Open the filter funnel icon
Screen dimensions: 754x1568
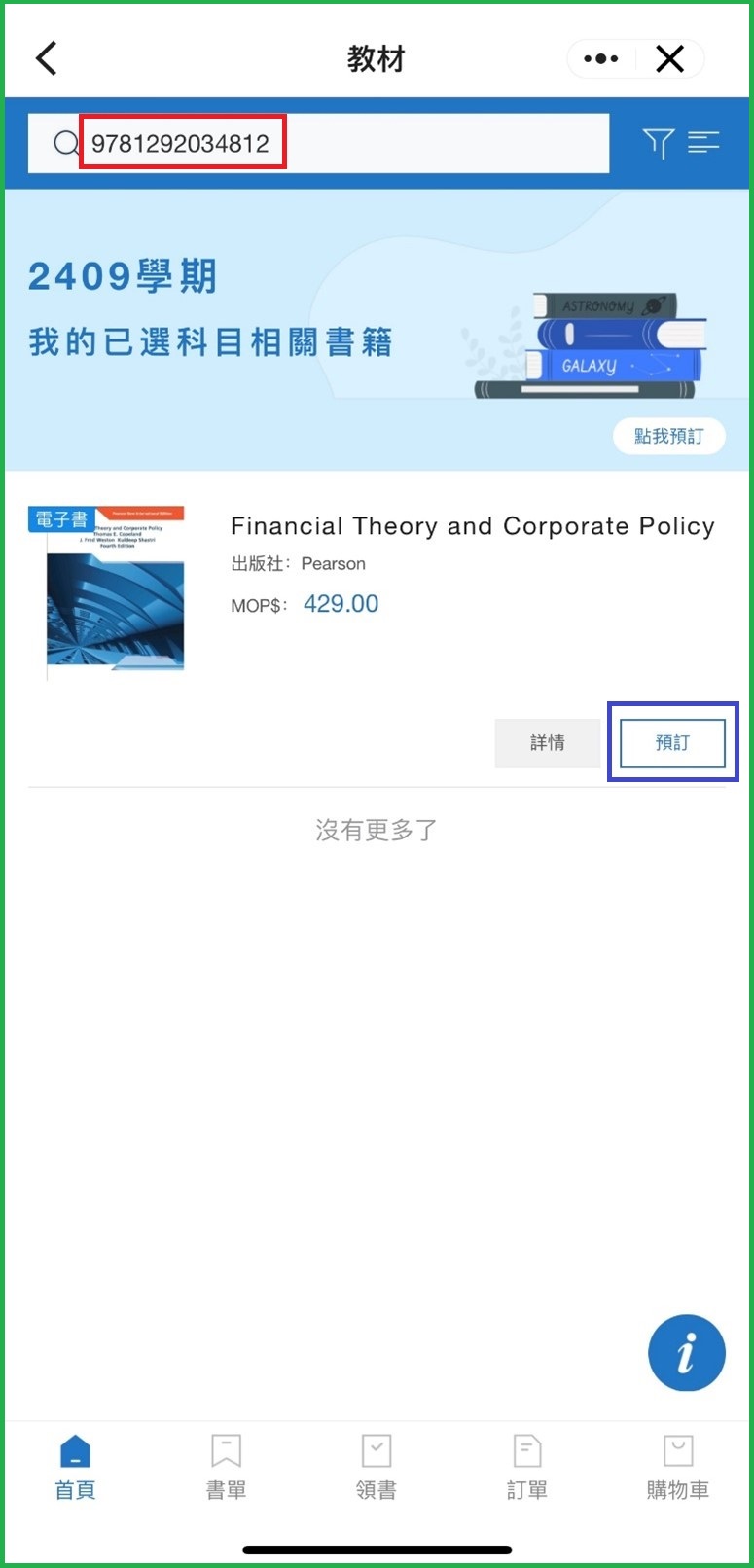point(659,143)
